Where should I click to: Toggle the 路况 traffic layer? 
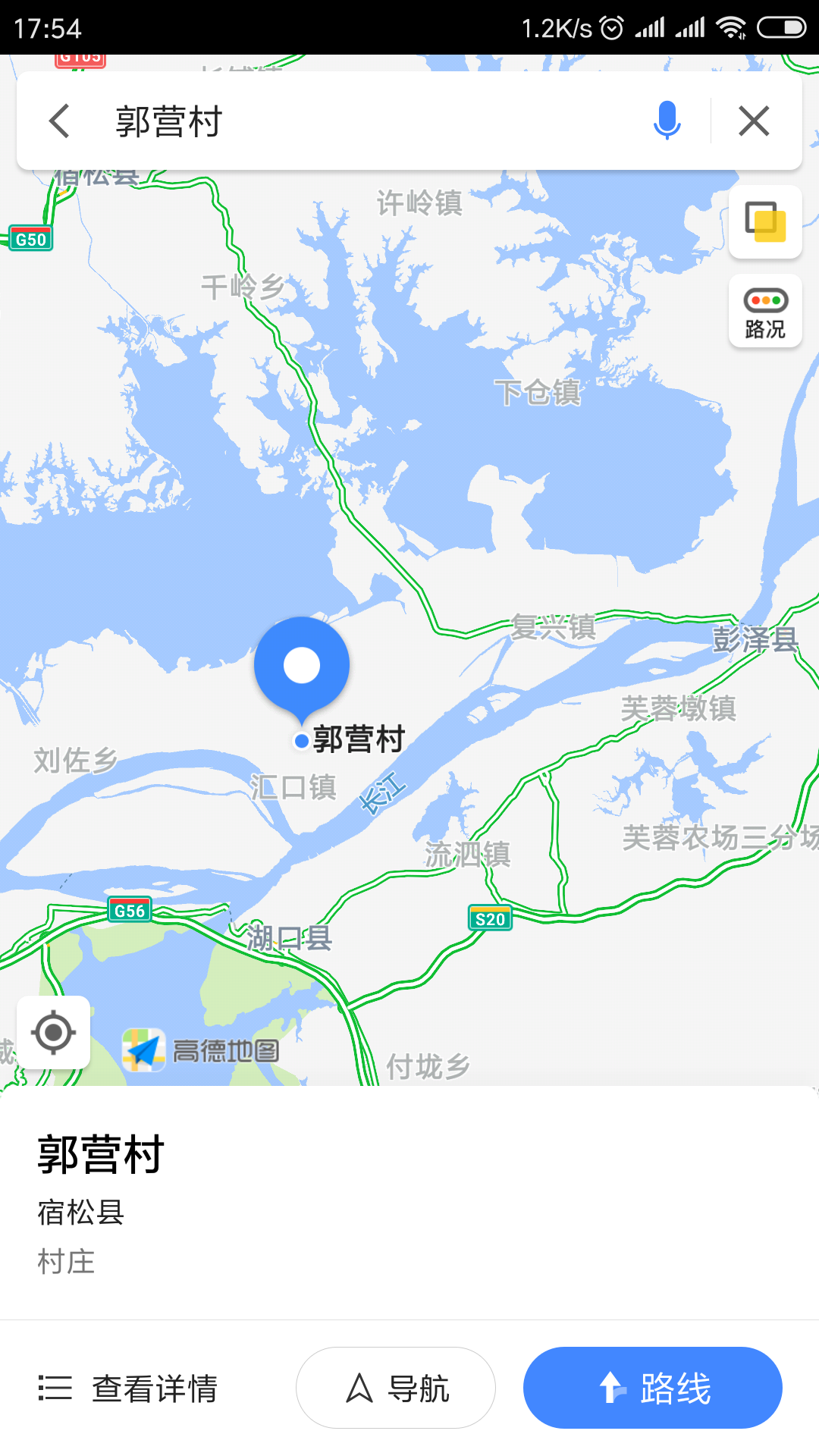pos(765,311)
